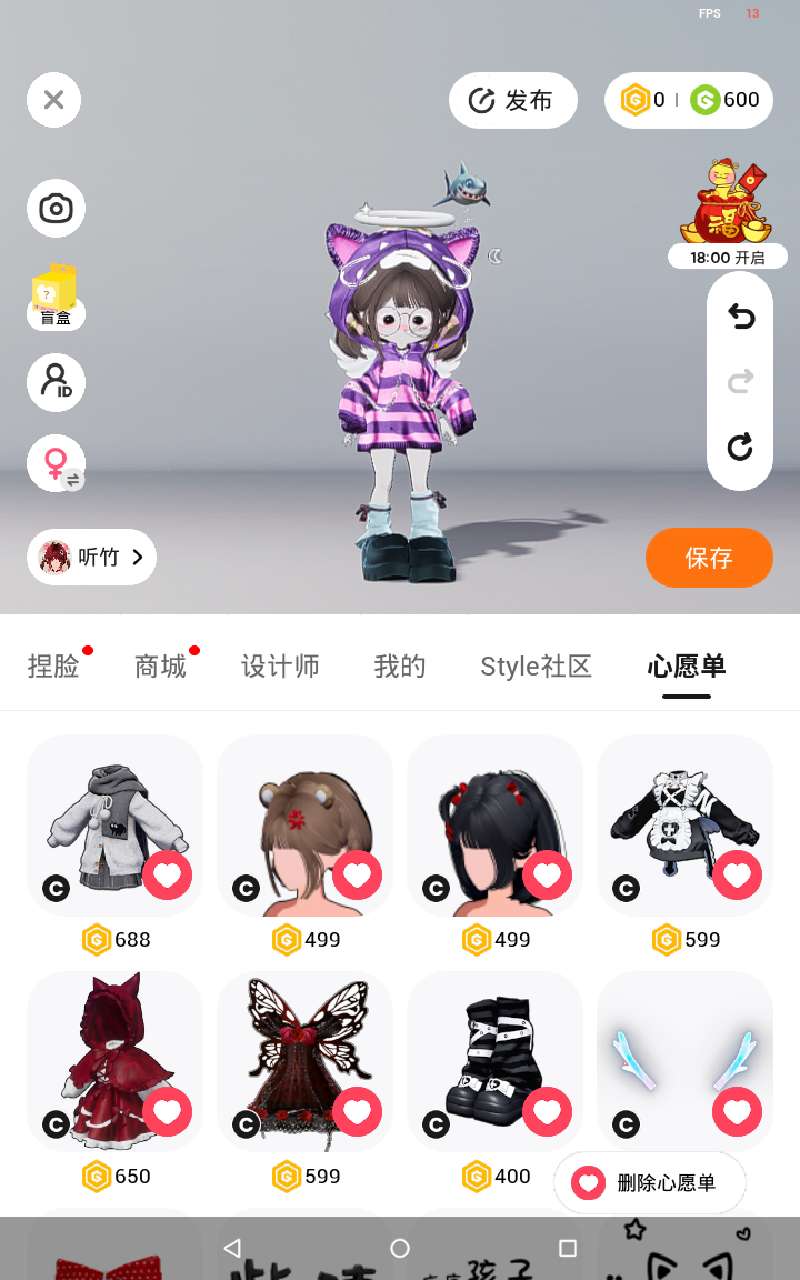Switch to the 捏脸 tab

(x=54, y=666)
